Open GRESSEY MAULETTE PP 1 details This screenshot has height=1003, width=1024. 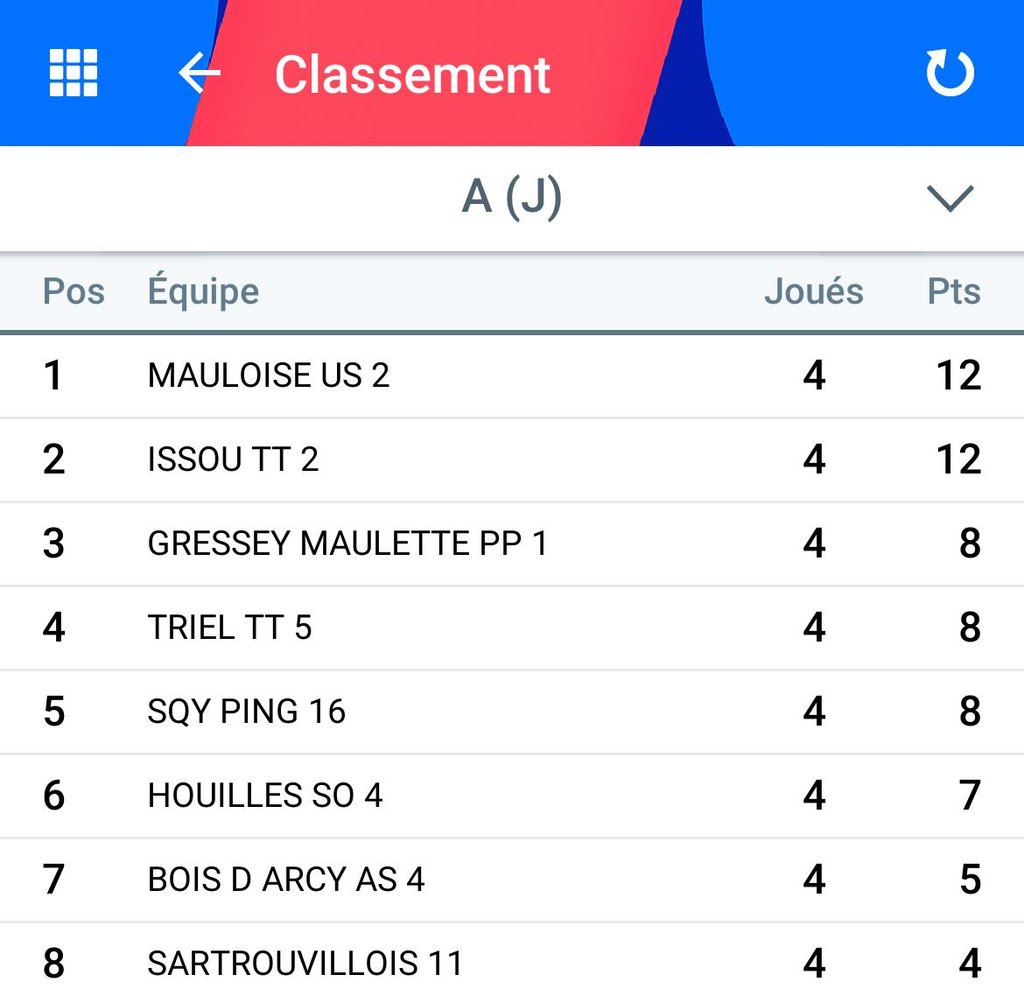point(512,544)
